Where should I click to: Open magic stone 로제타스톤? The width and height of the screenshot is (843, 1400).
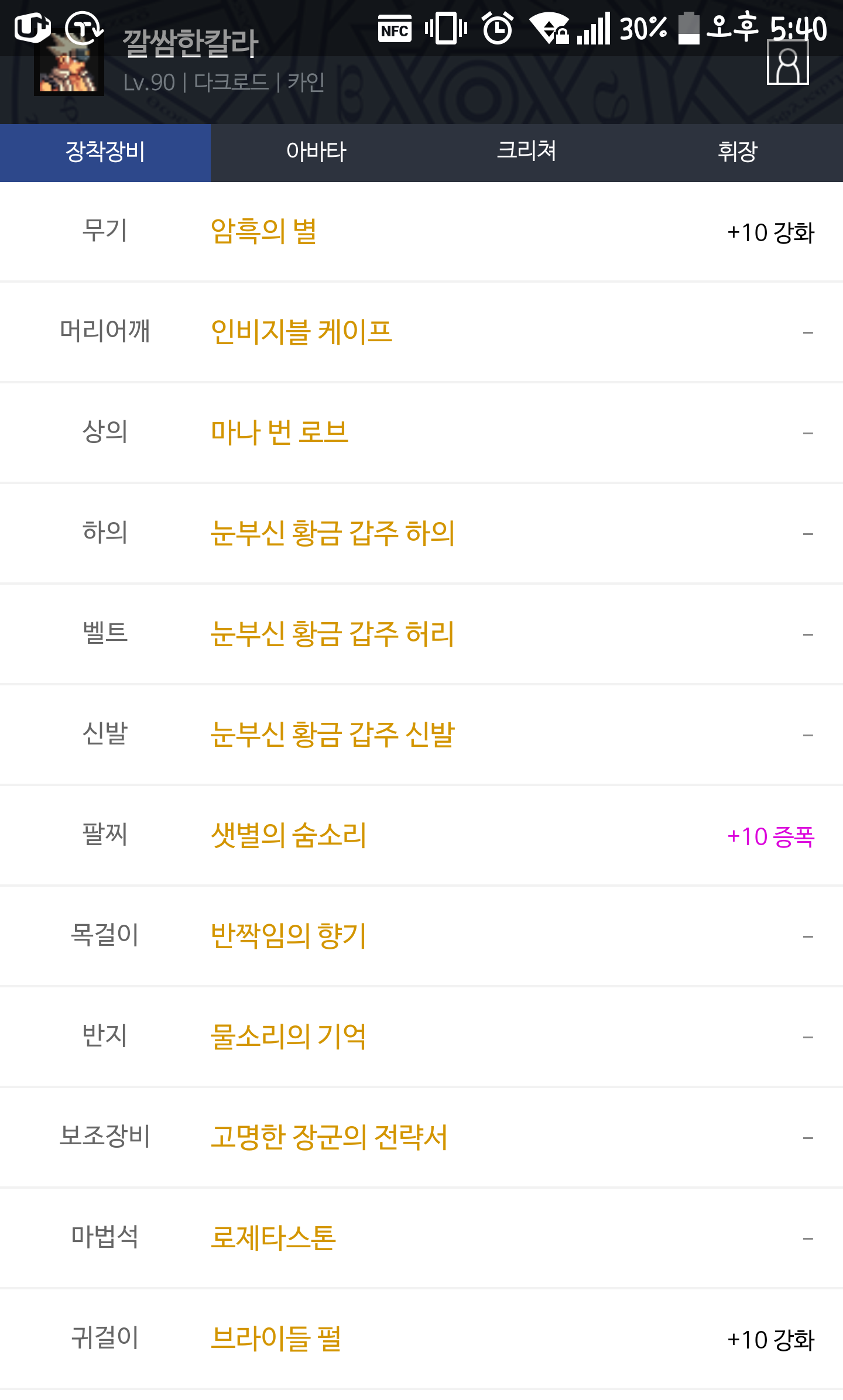coord(273,1238)
